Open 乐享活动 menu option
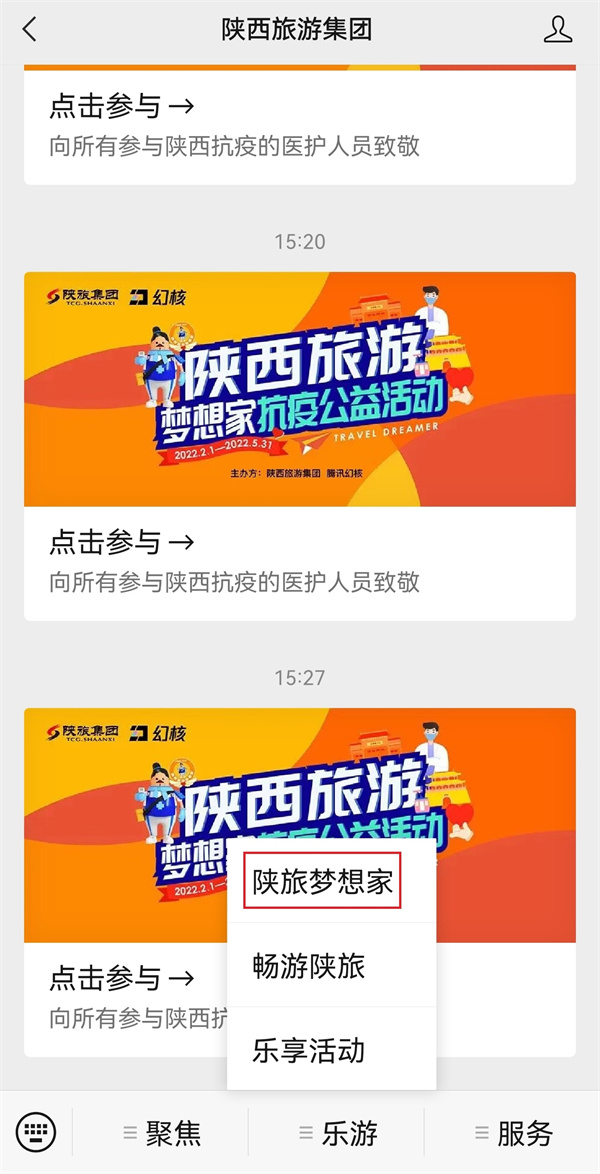The height and width of the screenshot is (1174, 600). pyautogui.click(x=310, y=1050)
